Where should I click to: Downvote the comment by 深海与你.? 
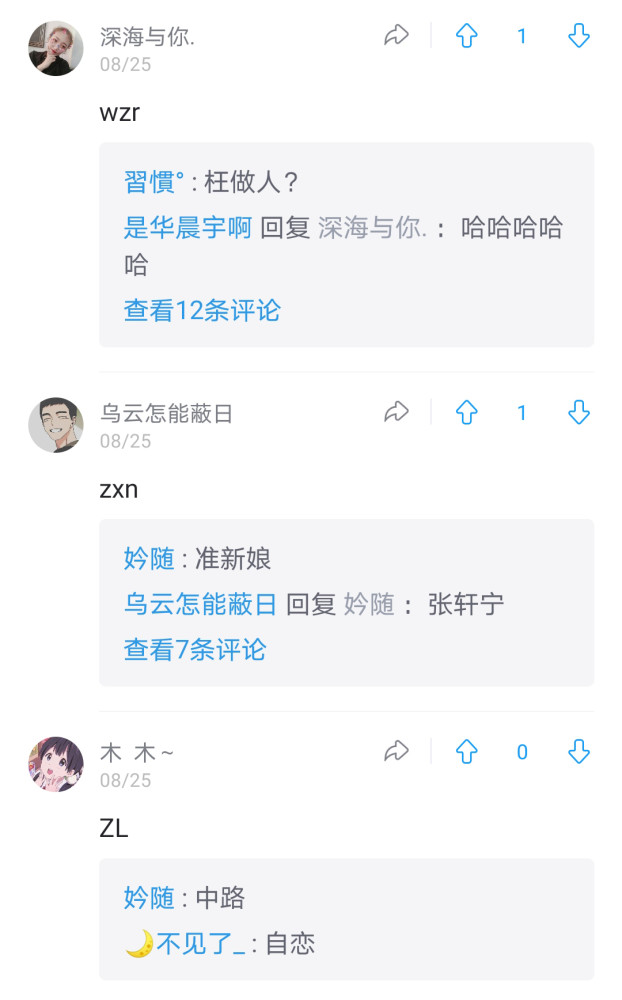tap(579, 36)
